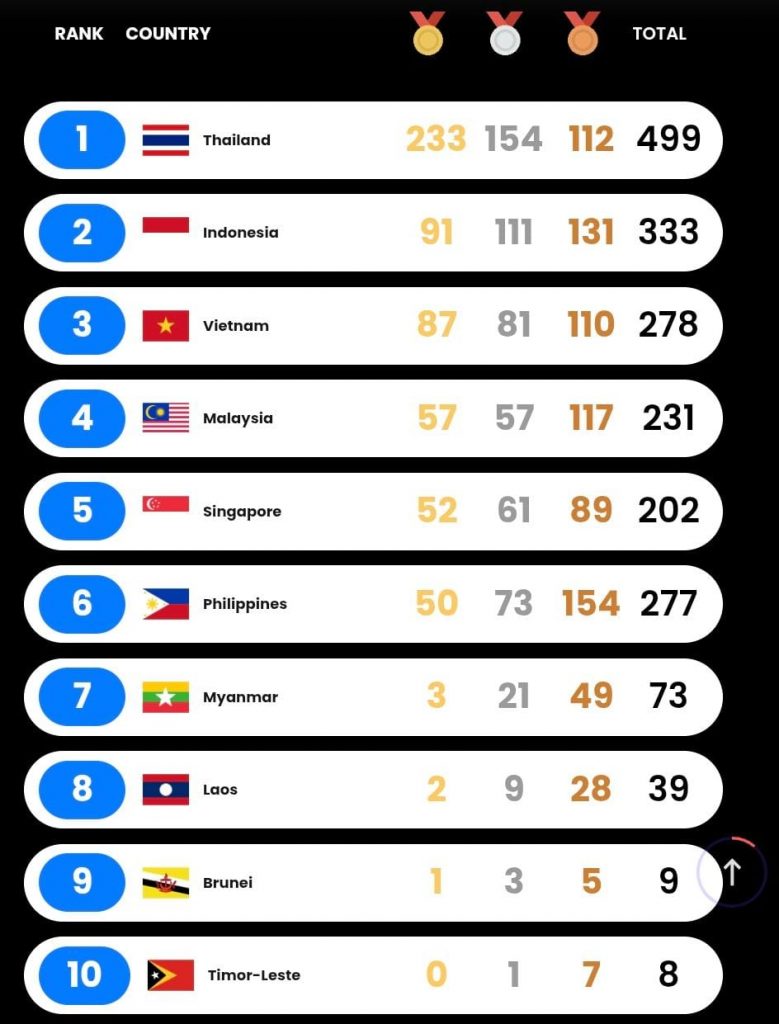Click the scroll-to-top arrow button
Image resolution: width=779 pixels, height=1024 pixels.
pyautogui.click(x=734, y=871)
